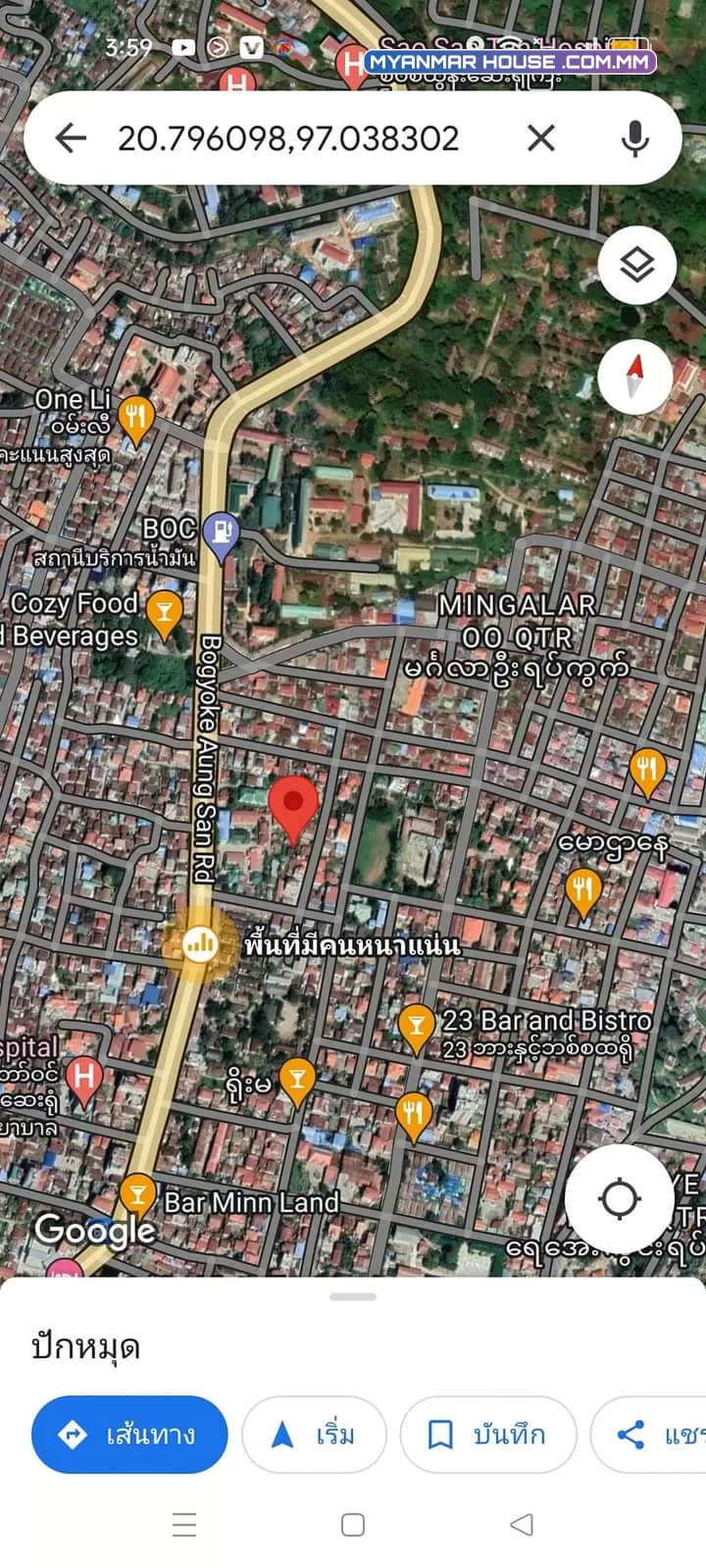Open the Cozy Food Beverages marker
This screenshot has height=1568, width=706.
point(164,614)
